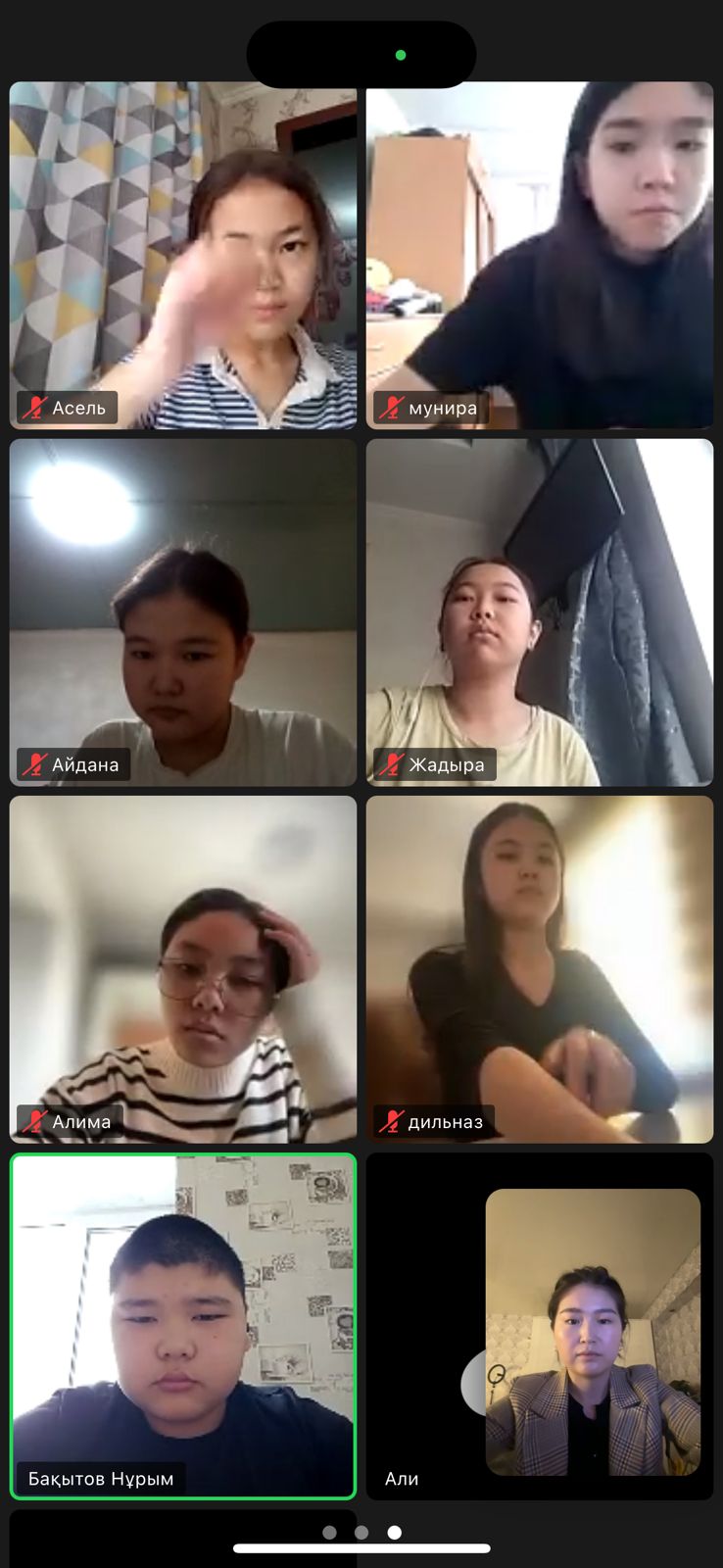Screen dimensions: 723x1568
Task: Select дильназ's video tile
Action: (x=540, y=969)
